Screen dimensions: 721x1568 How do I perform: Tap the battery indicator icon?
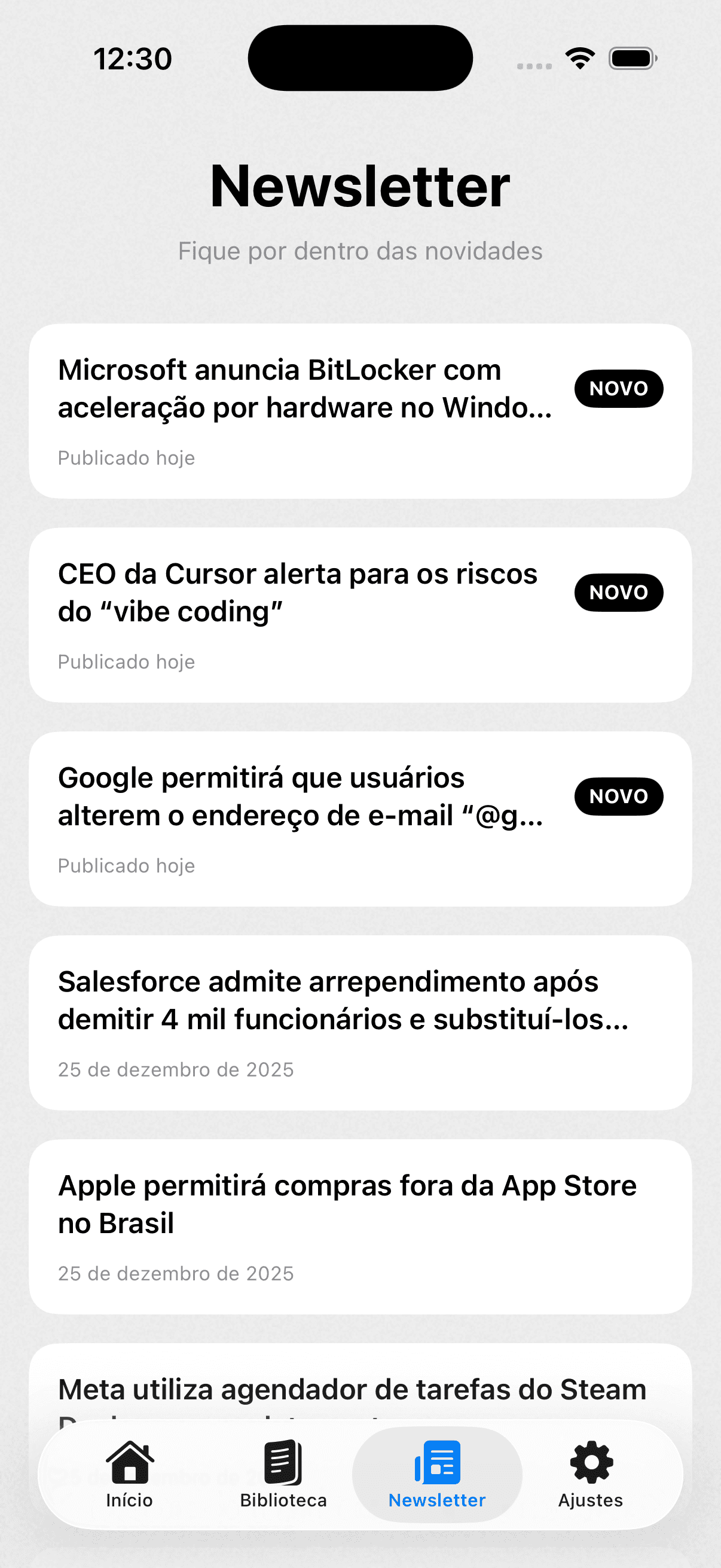point(630,58)
